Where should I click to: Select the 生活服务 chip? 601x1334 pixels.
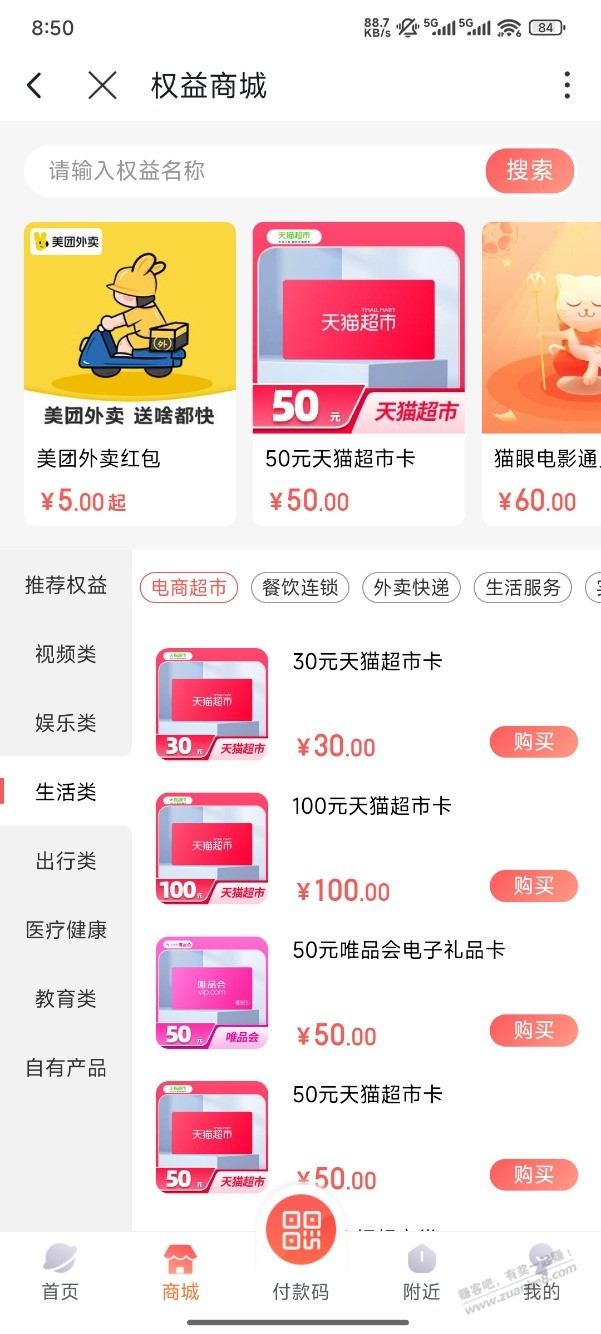[522, 588]
